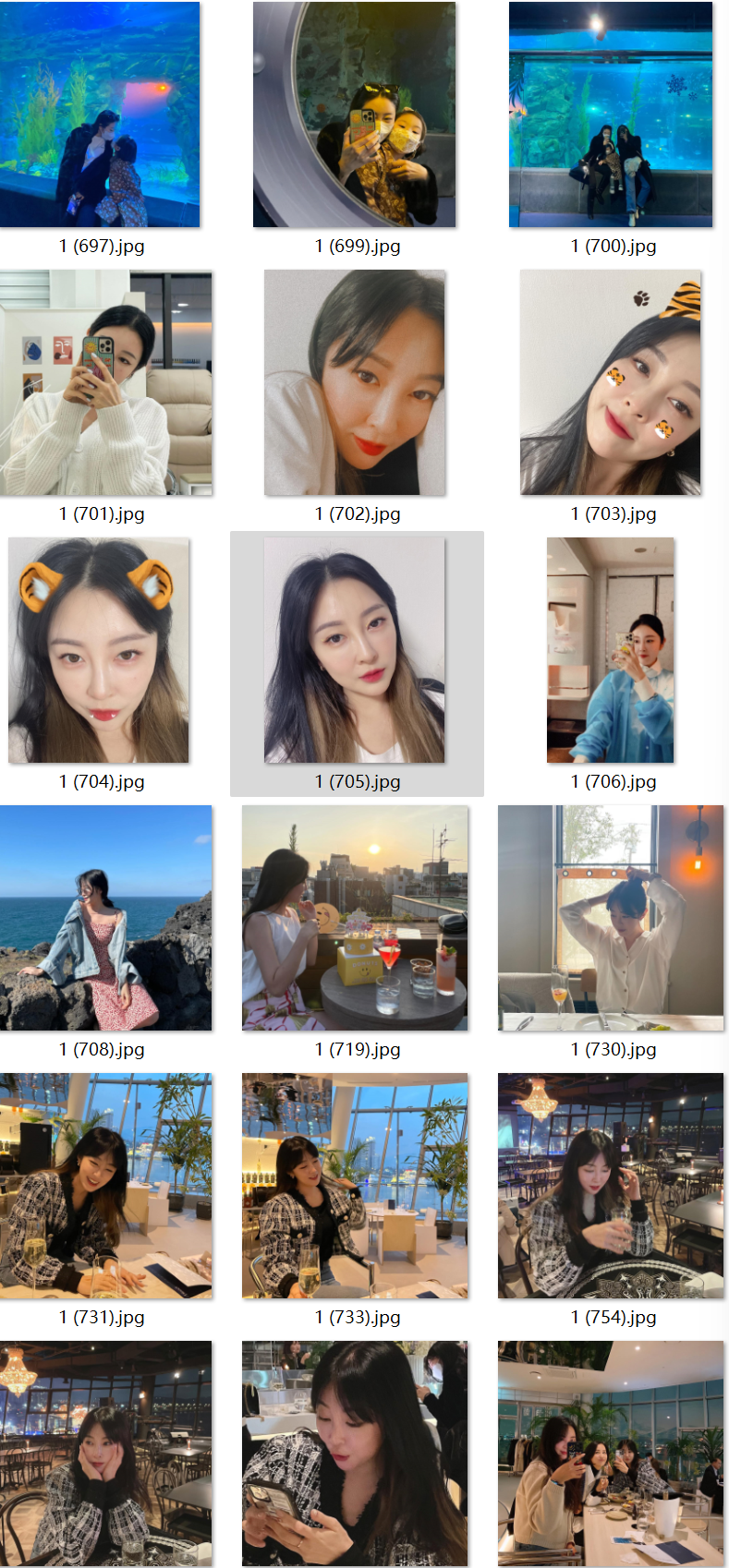Open the thumbnail 1 (704).jpg
729x1568 pixels.
[x=99, y=650]
